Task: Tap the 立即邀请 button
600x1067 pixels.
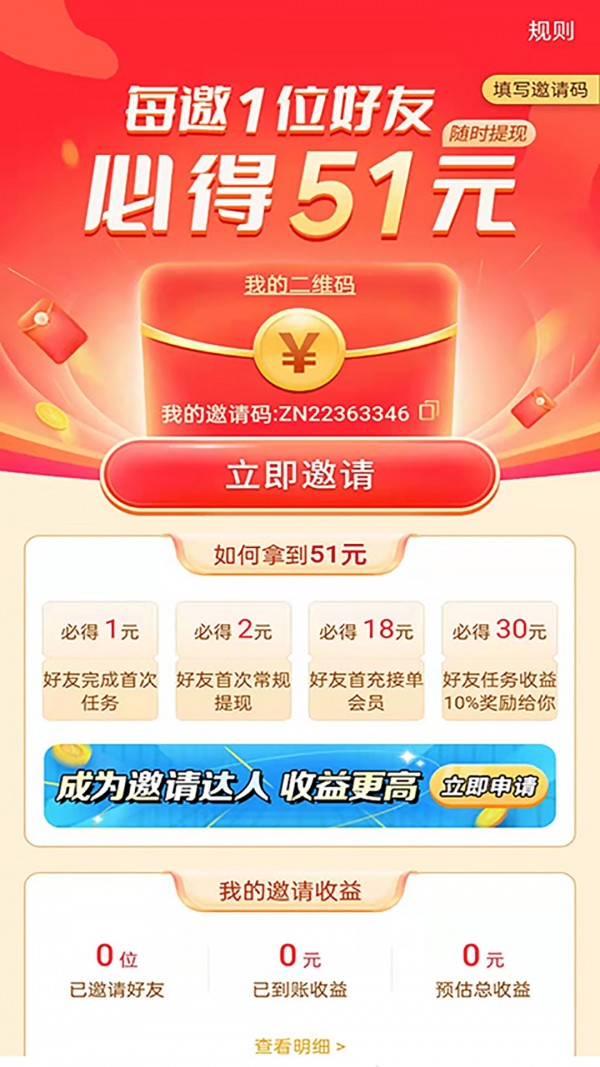Action: [299, 475]
